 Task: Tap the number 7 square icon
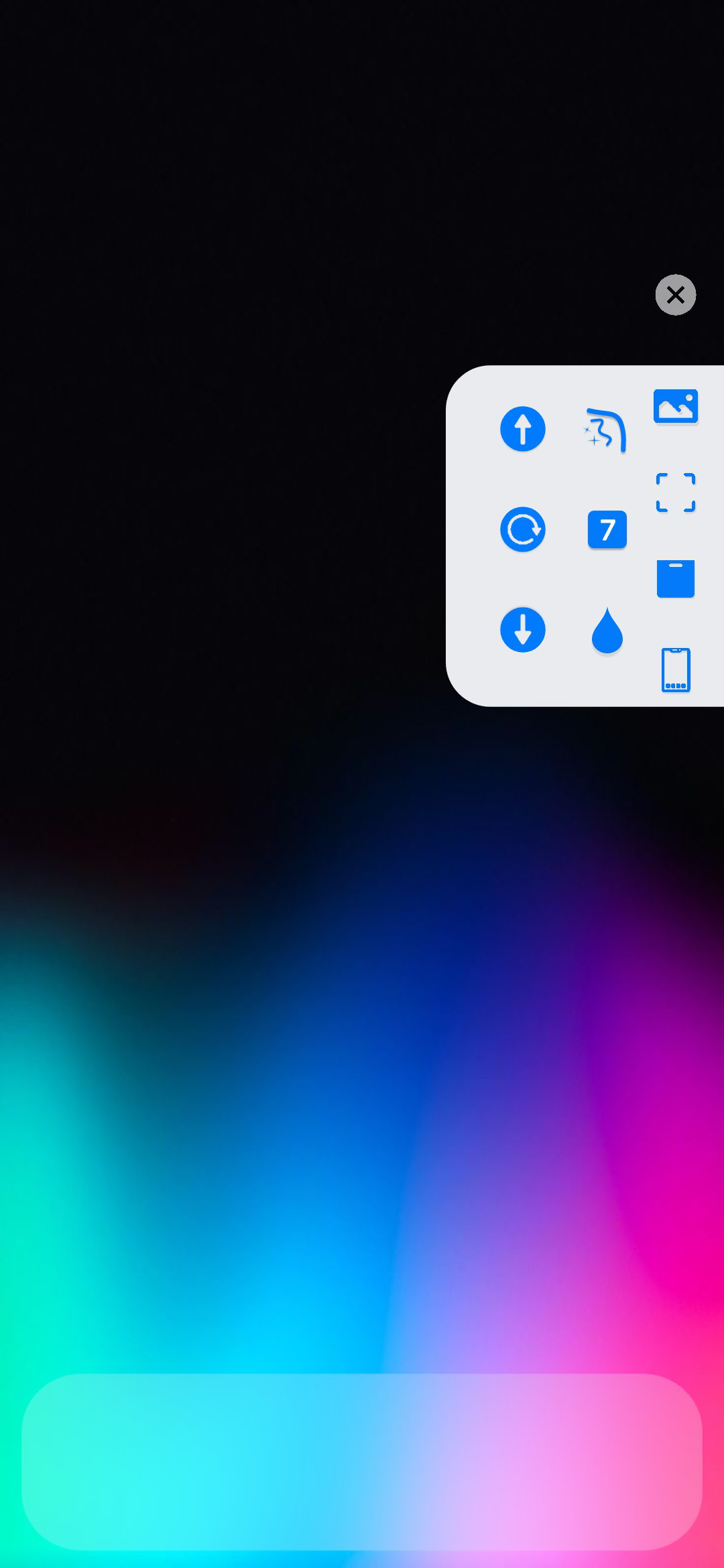coord(607,530)
